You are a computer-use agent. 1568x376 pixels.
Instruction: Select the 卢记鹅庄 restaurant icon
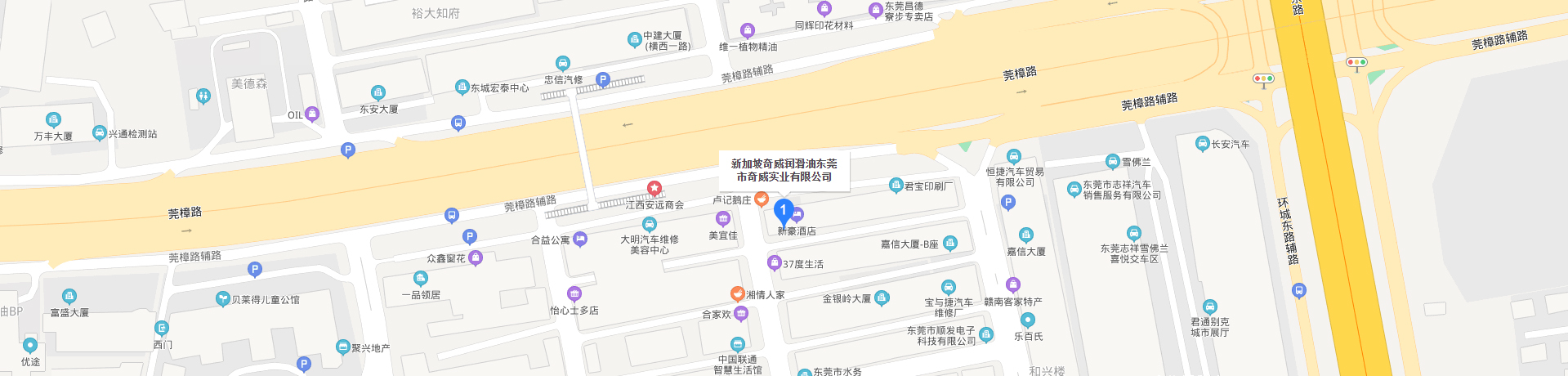pos(761,199)
